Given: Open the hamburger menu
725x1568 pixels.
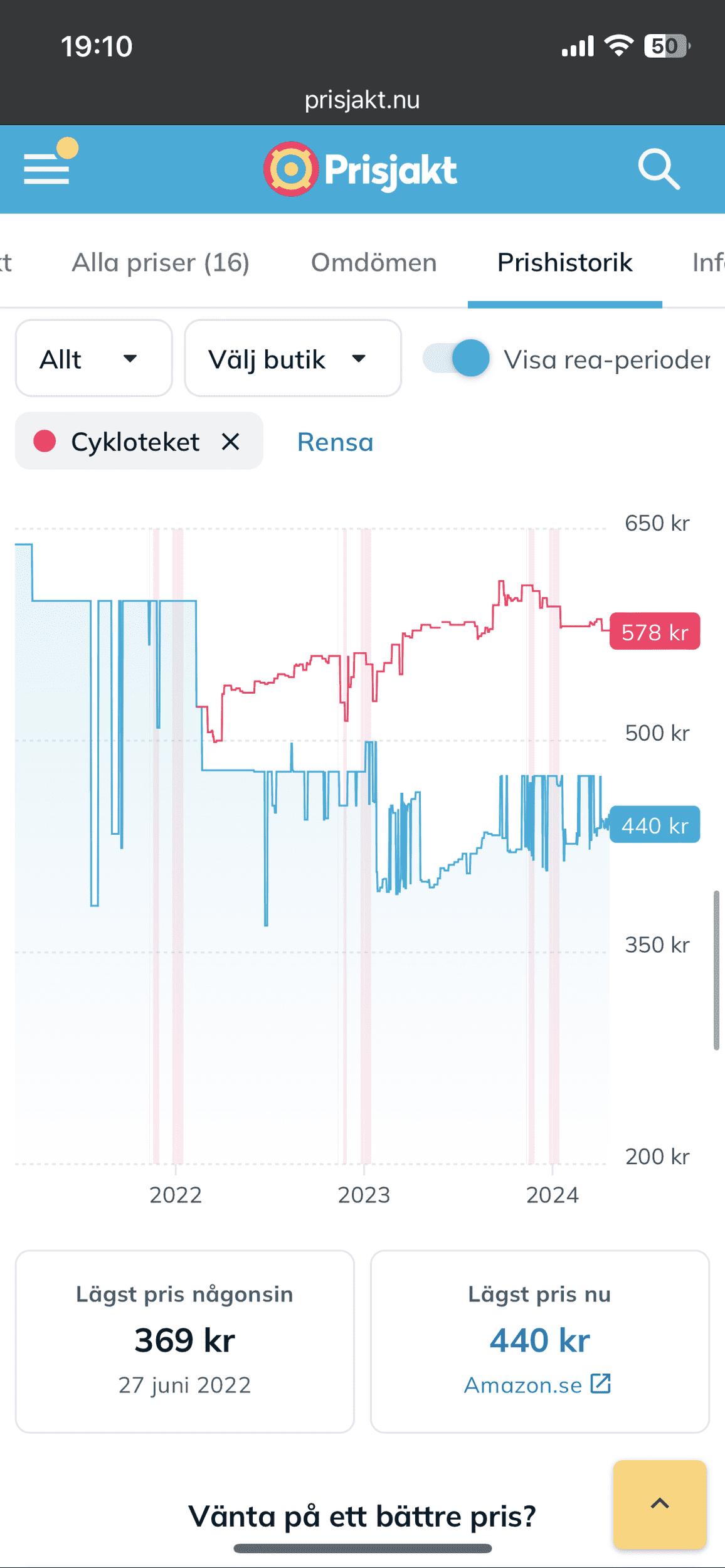Looking at the screenshot, I should [47, 168].
